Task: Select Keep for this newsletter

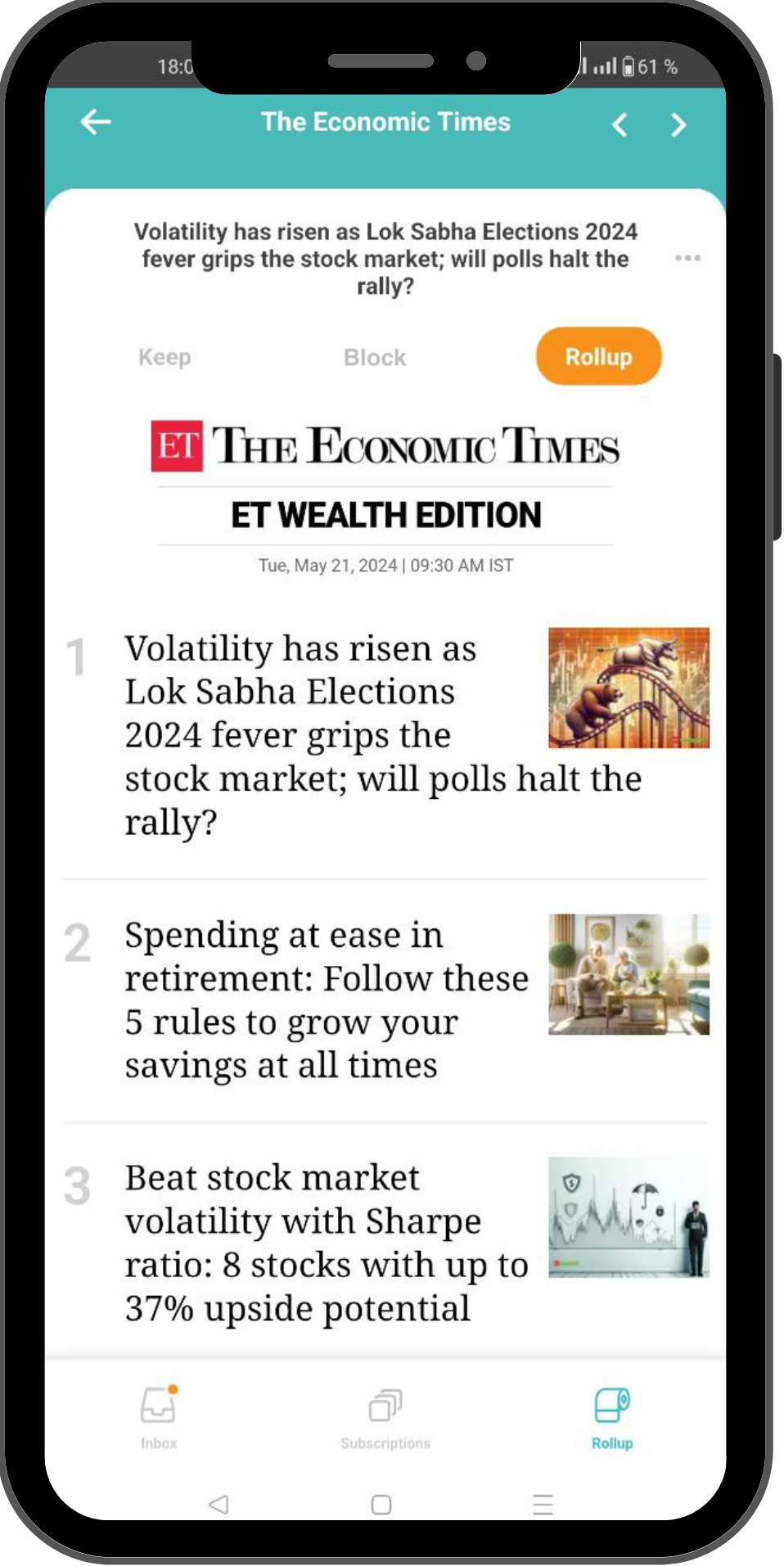Action: tap(164, 358)
